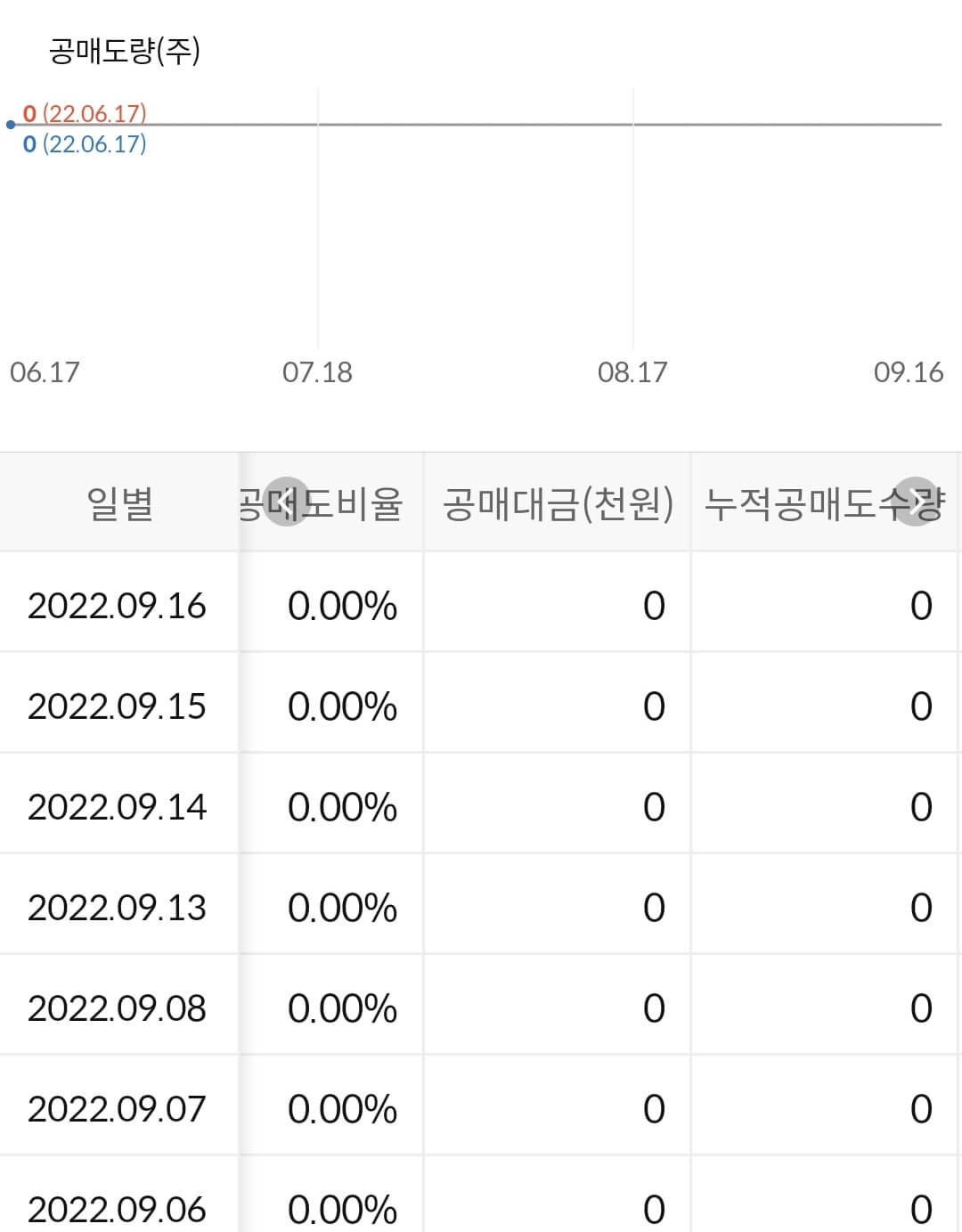Click the red 0 (22.06.17) chart label

[x=85, y=114]
